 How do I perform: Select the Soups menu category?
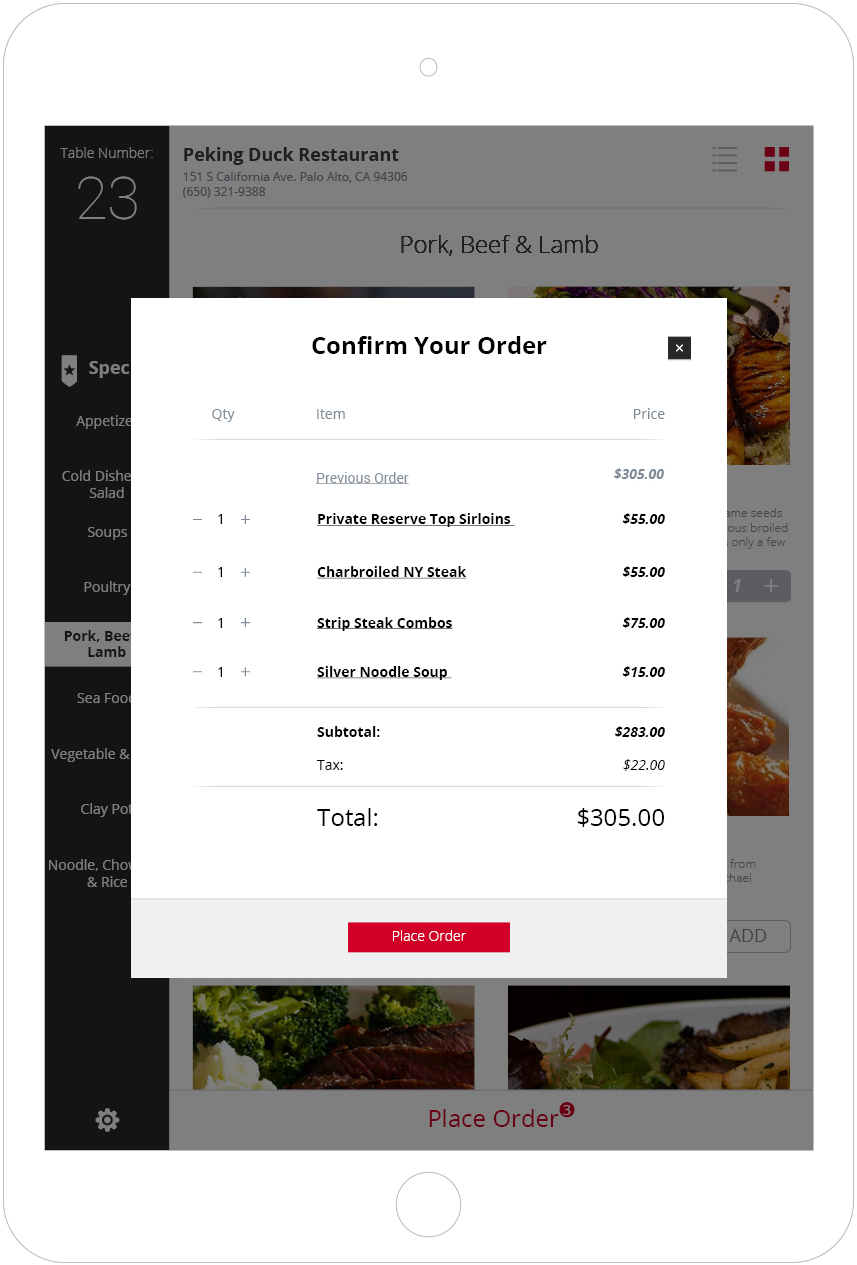tap(106, 532)
